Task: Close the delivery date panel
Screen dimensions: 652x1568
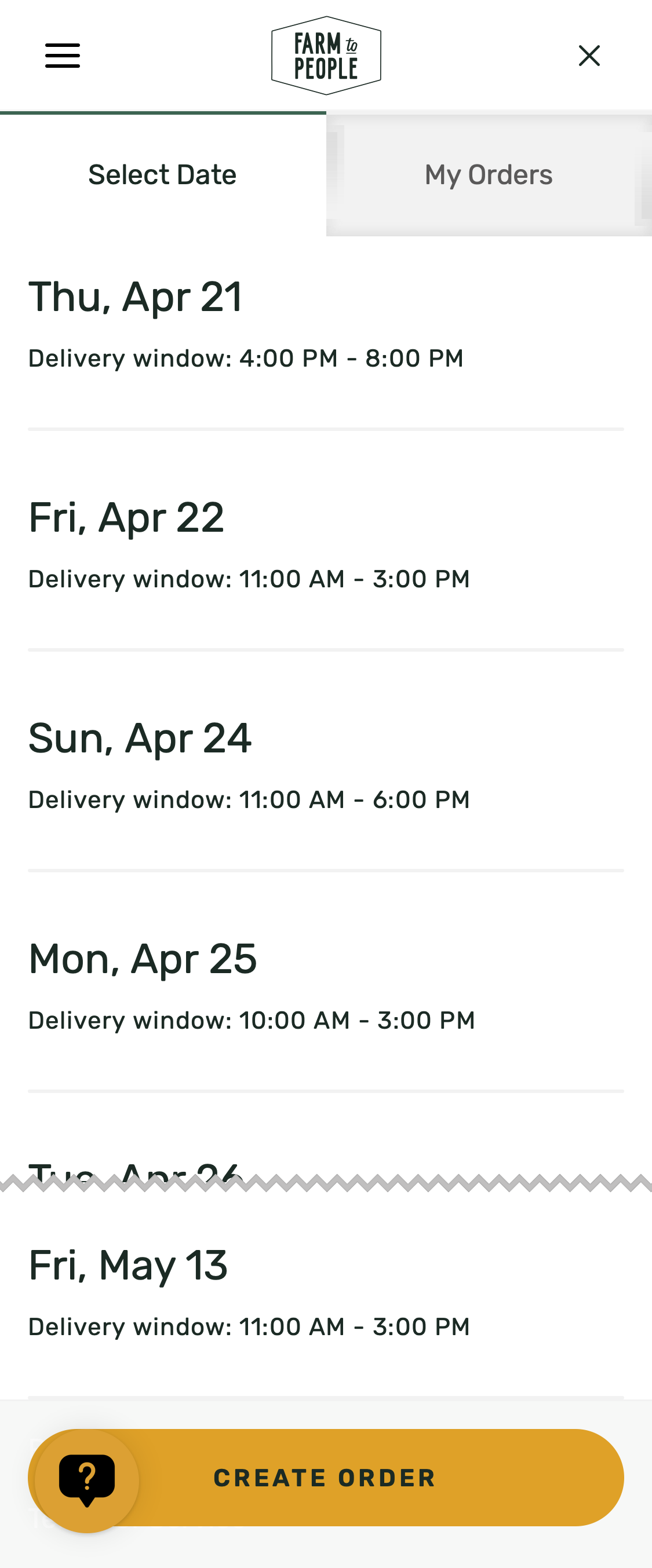Action: click(x=589, y=56)
